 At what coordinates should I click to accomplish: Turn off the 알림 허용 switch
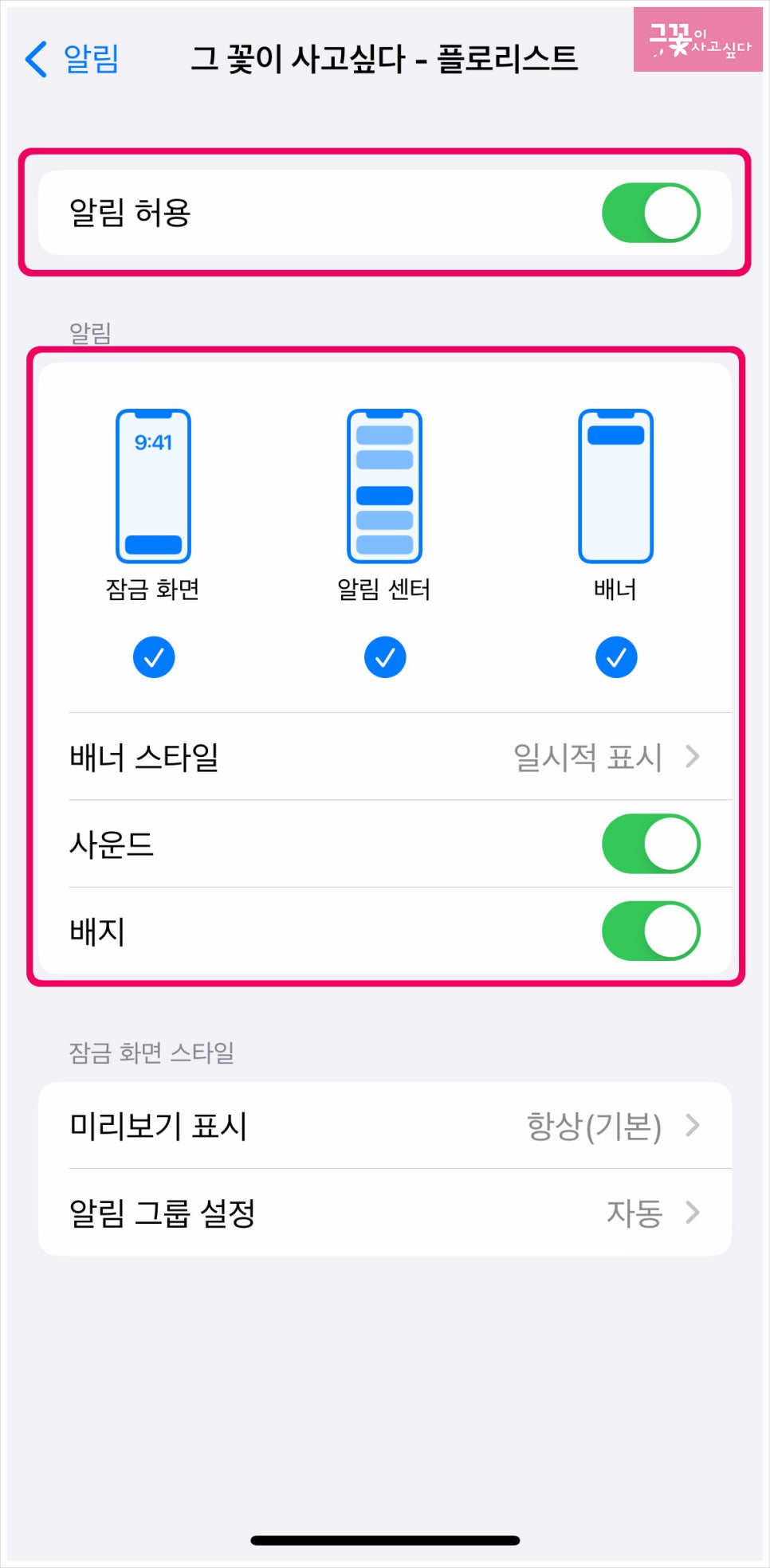[x=650, y=213]
